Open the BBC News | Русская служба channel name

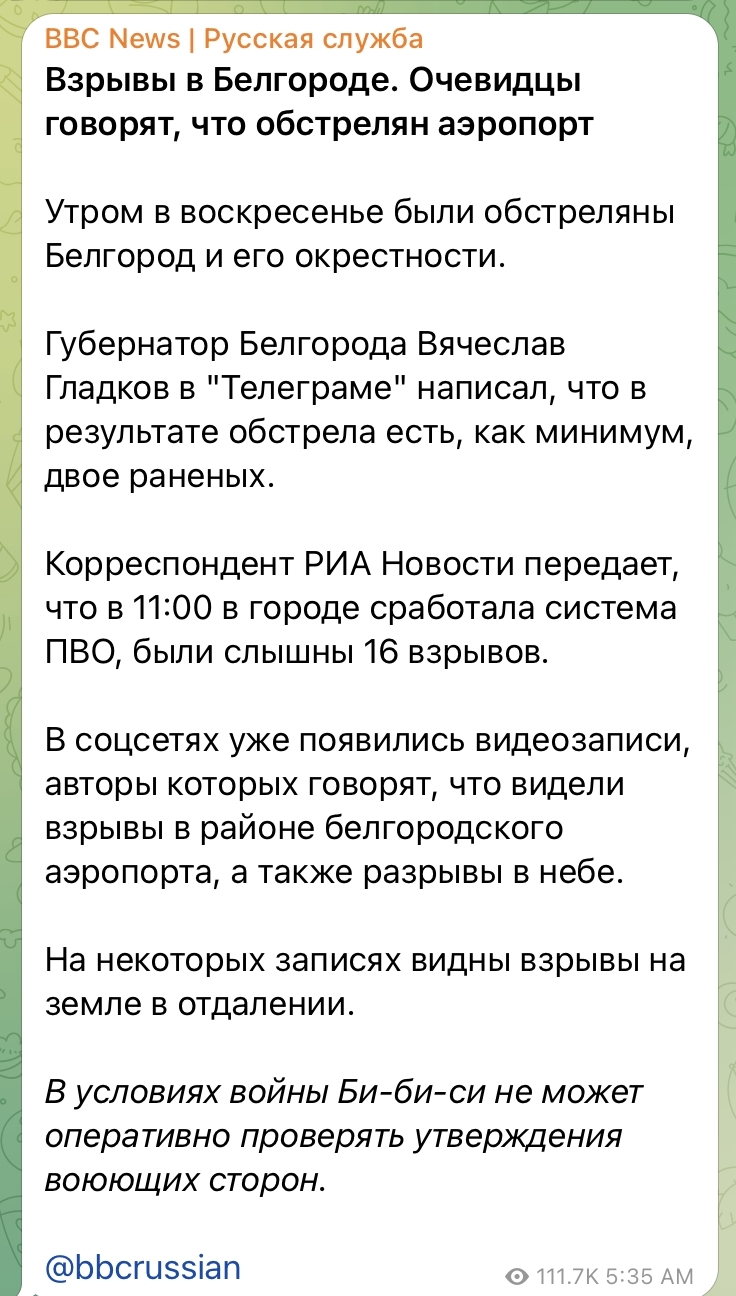234,39
